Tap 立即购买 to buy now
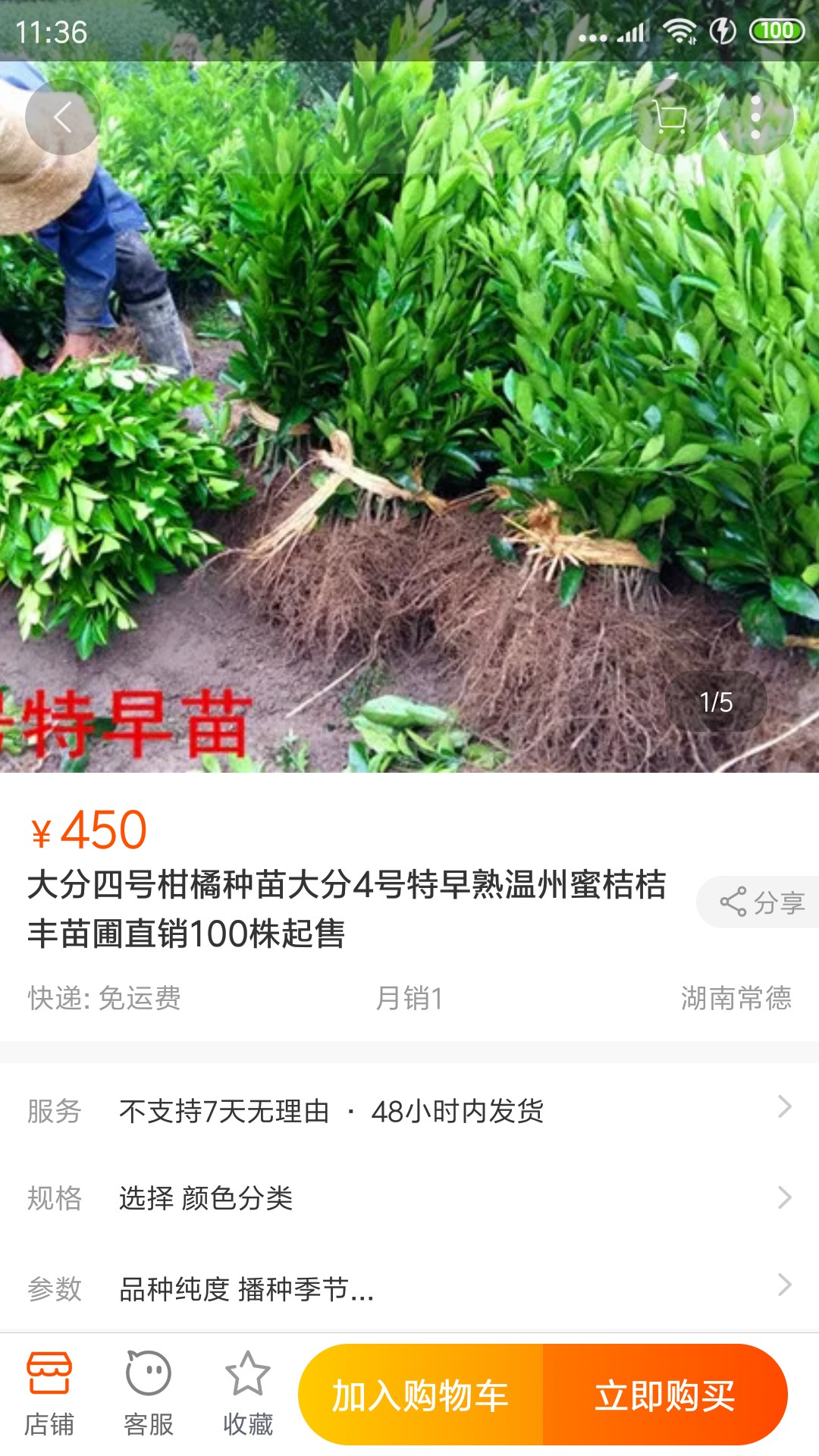Image resolution: width=819 pixels, height=1456 pixels. tap(665, 1395)
